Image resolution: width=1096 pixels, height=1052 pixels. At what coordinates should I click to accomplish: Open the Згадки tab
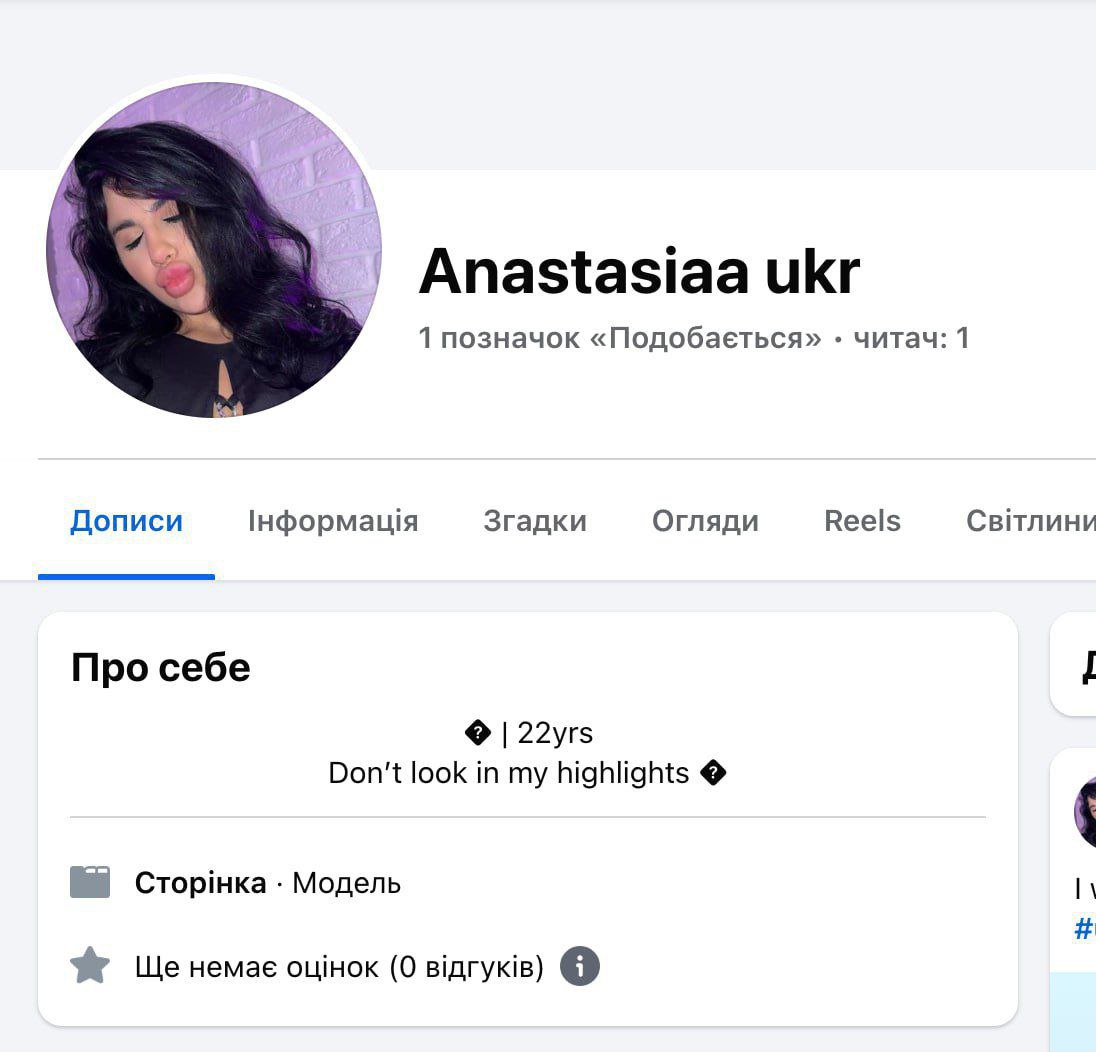pos(535,521)
